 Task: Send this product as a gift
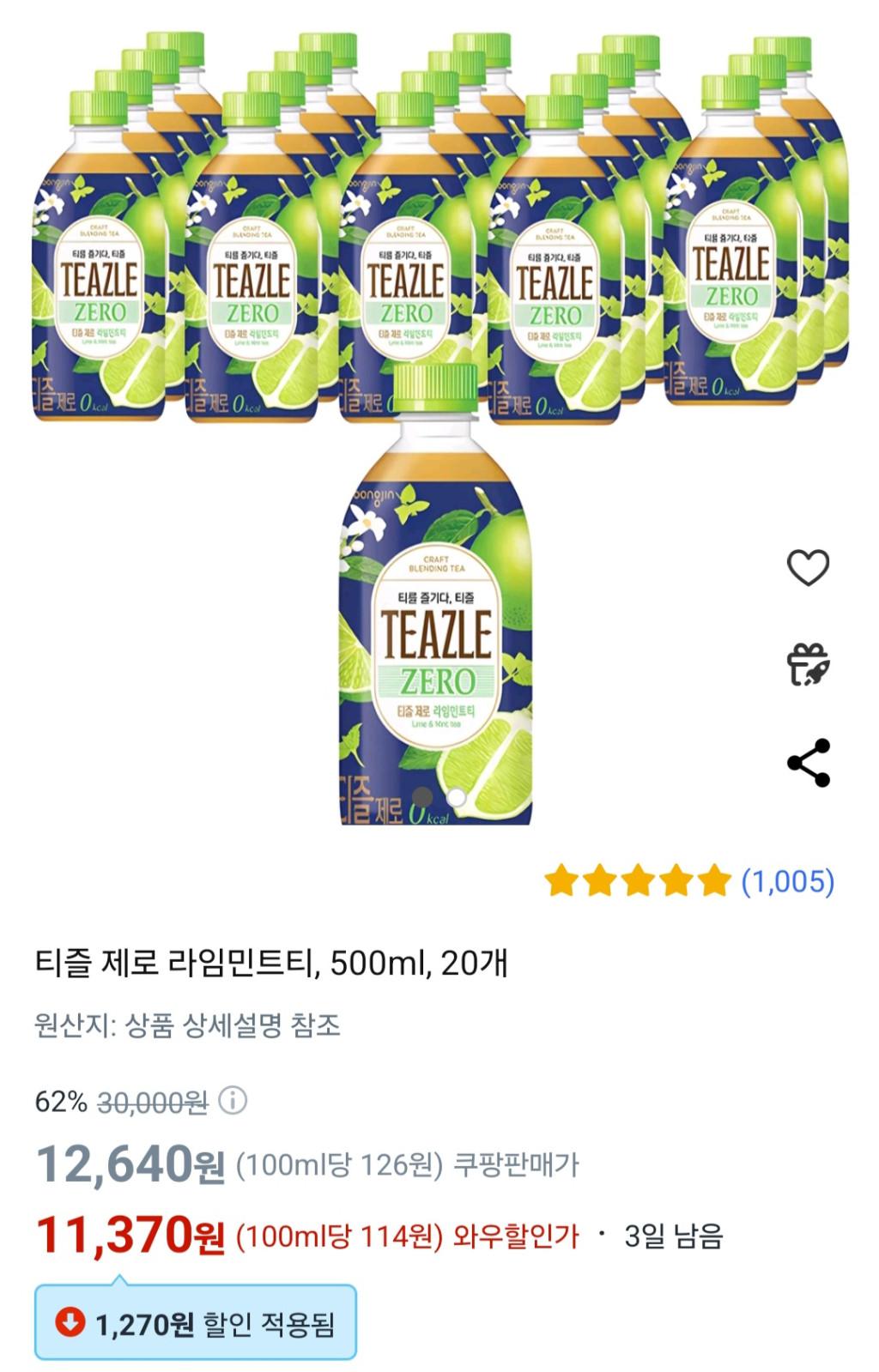tap(808, 665)
